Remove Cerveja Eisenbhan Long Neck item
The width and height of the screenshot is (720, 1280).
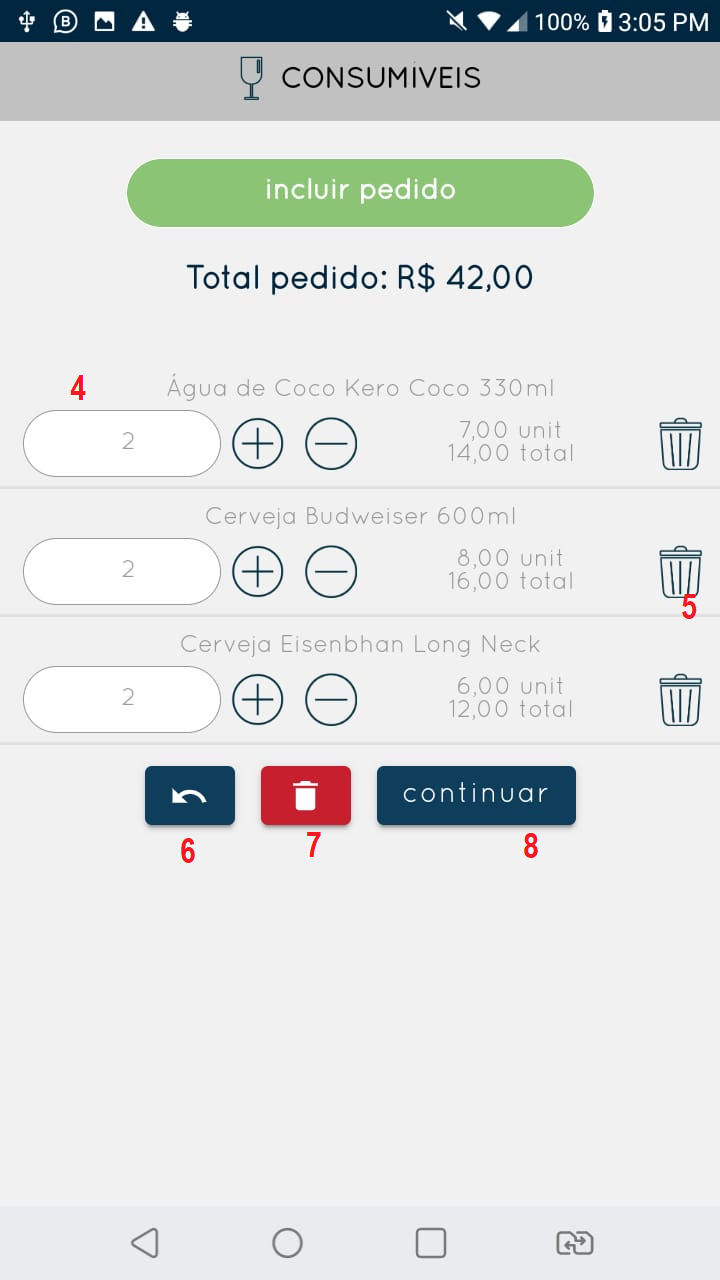pyautogui.click(x=680, y=699)
